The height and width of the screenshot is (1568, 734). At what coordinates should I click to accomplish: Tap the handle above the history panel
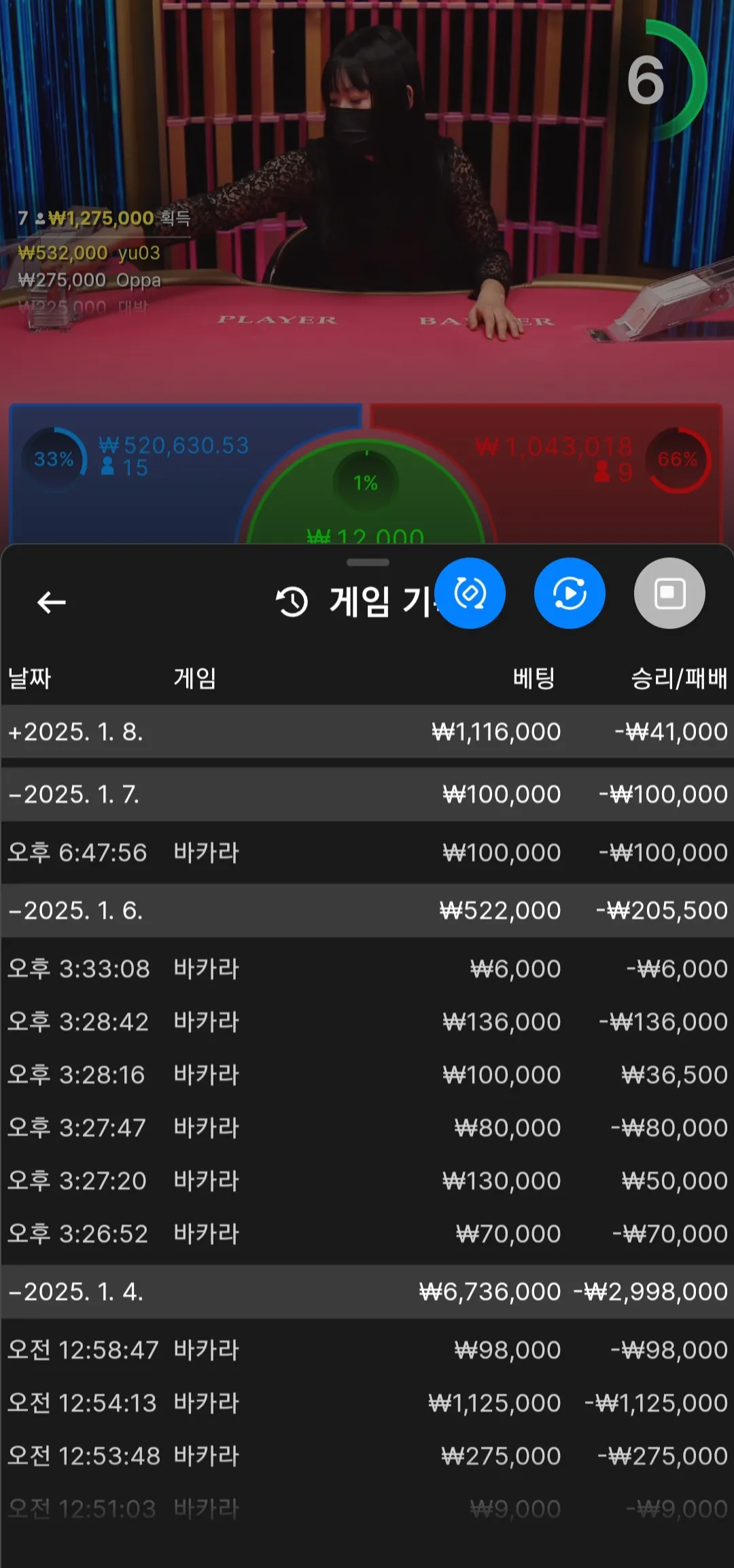tap(367, 563)
